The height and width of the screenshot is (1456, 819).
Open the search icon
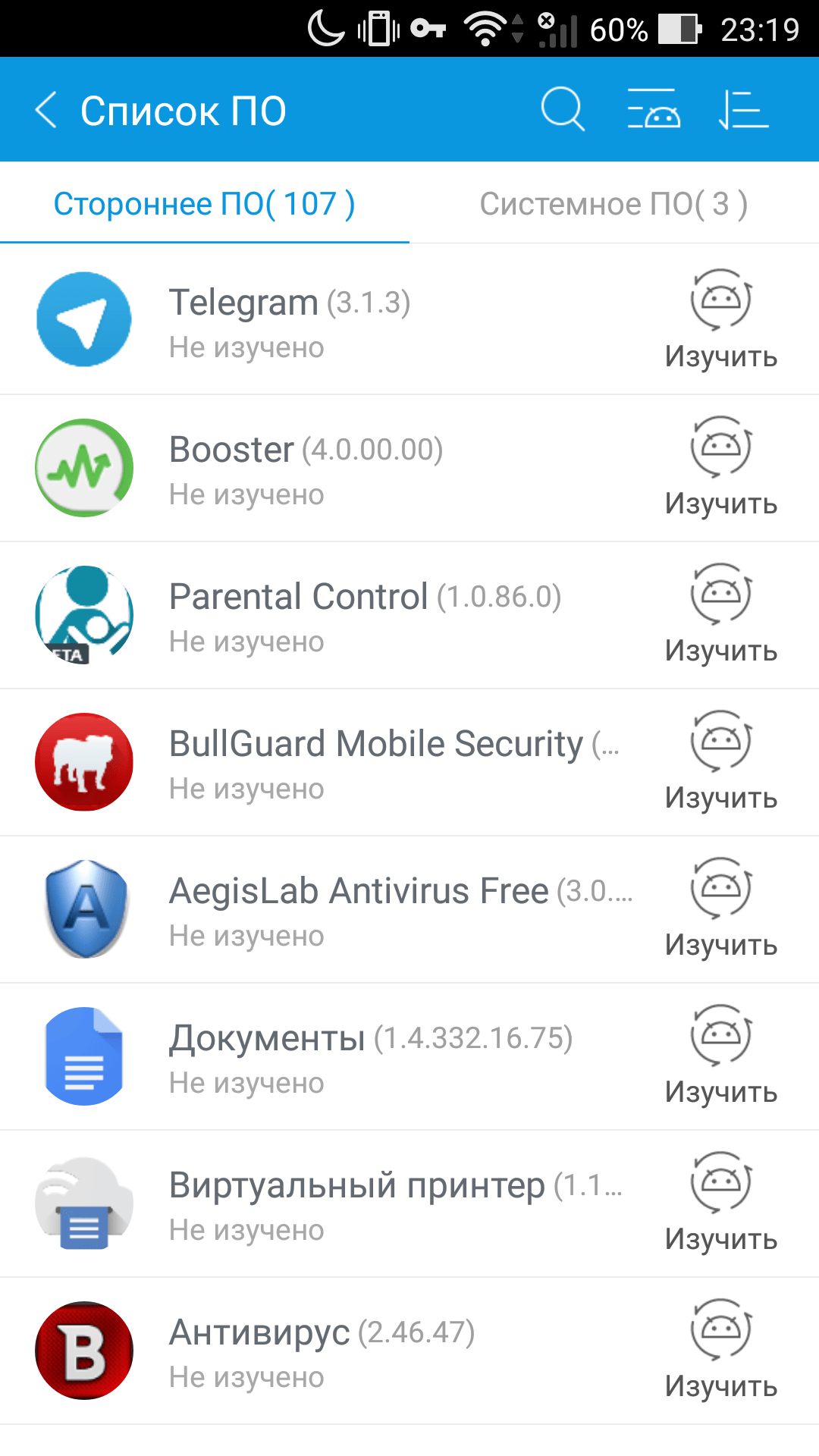coord(562,110)
